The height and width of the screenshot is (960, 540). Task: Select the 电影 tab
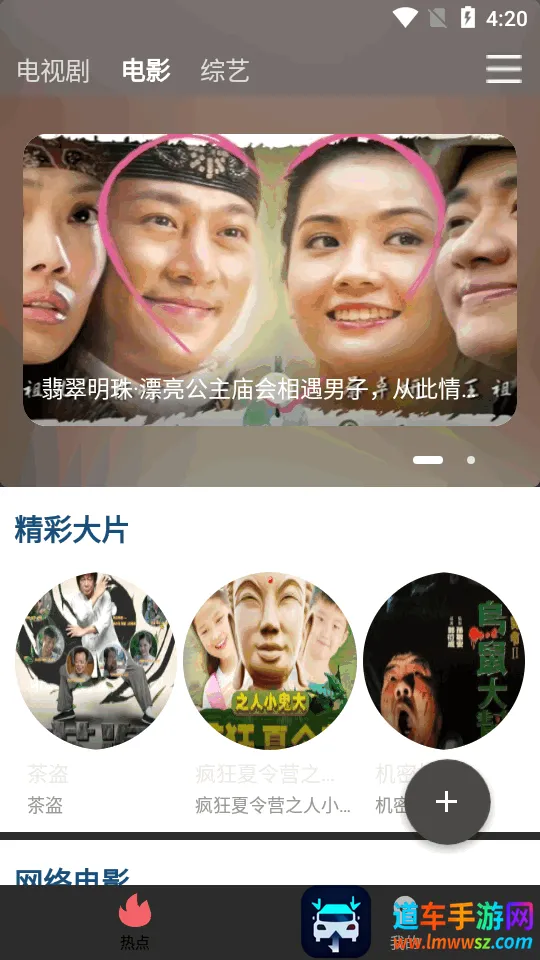pos(146,70)
